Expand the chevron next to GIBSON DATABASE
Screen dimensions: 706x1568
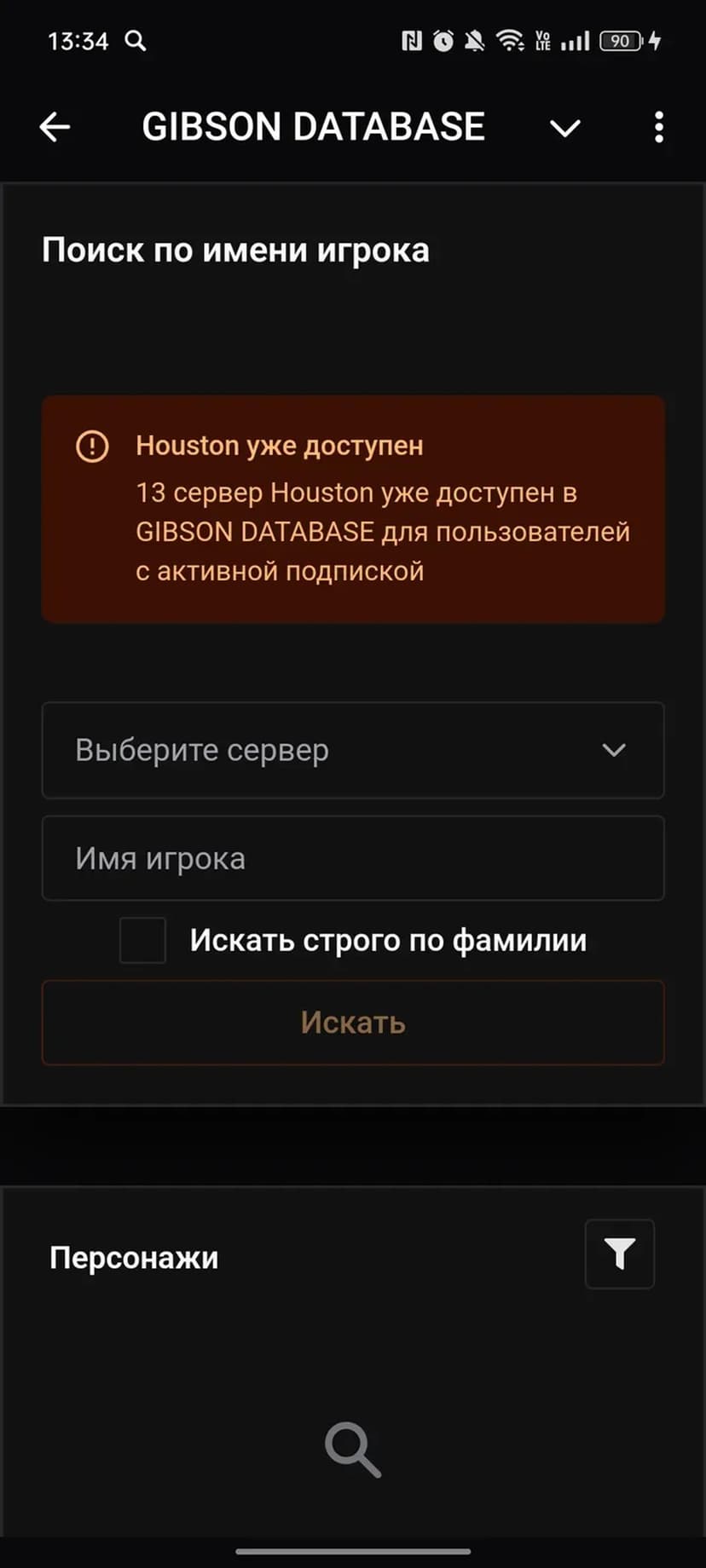pos(564,129)
